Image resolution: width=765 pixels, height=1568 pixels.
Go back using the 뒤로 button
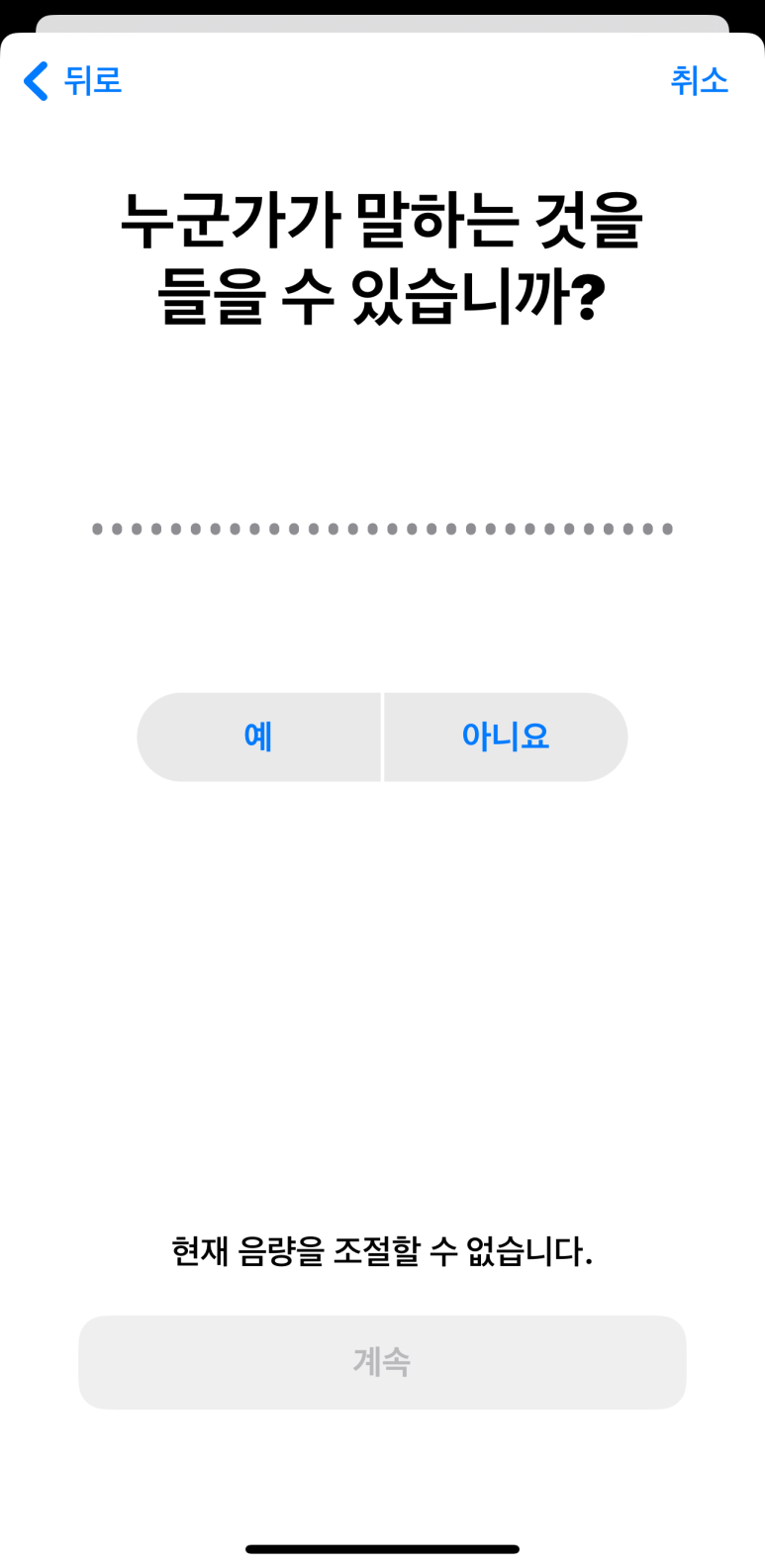[x=73, y=80]
